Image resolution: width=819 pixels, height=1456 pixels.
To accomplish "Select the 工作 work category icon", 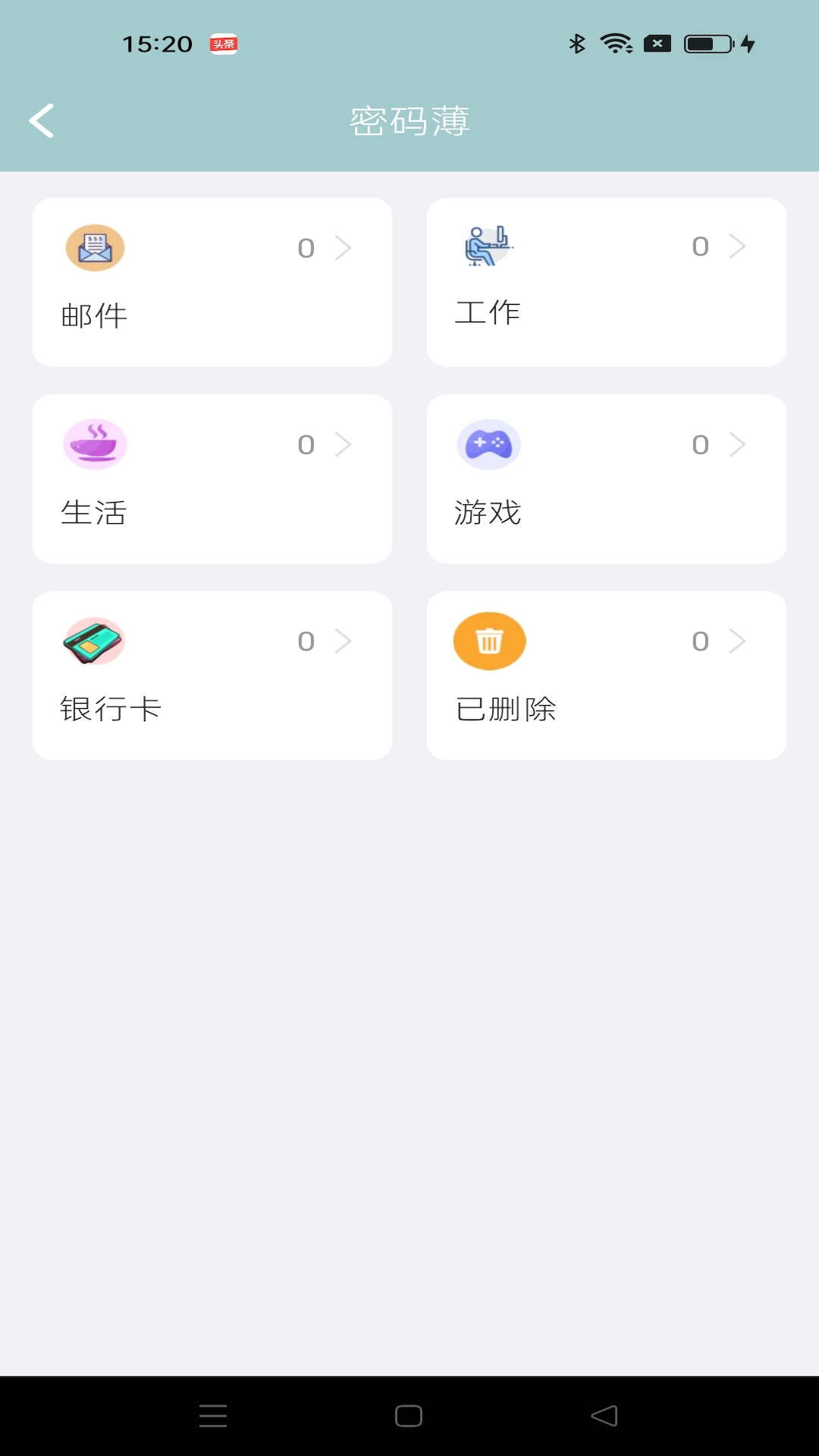I will (x=489, y=247).
